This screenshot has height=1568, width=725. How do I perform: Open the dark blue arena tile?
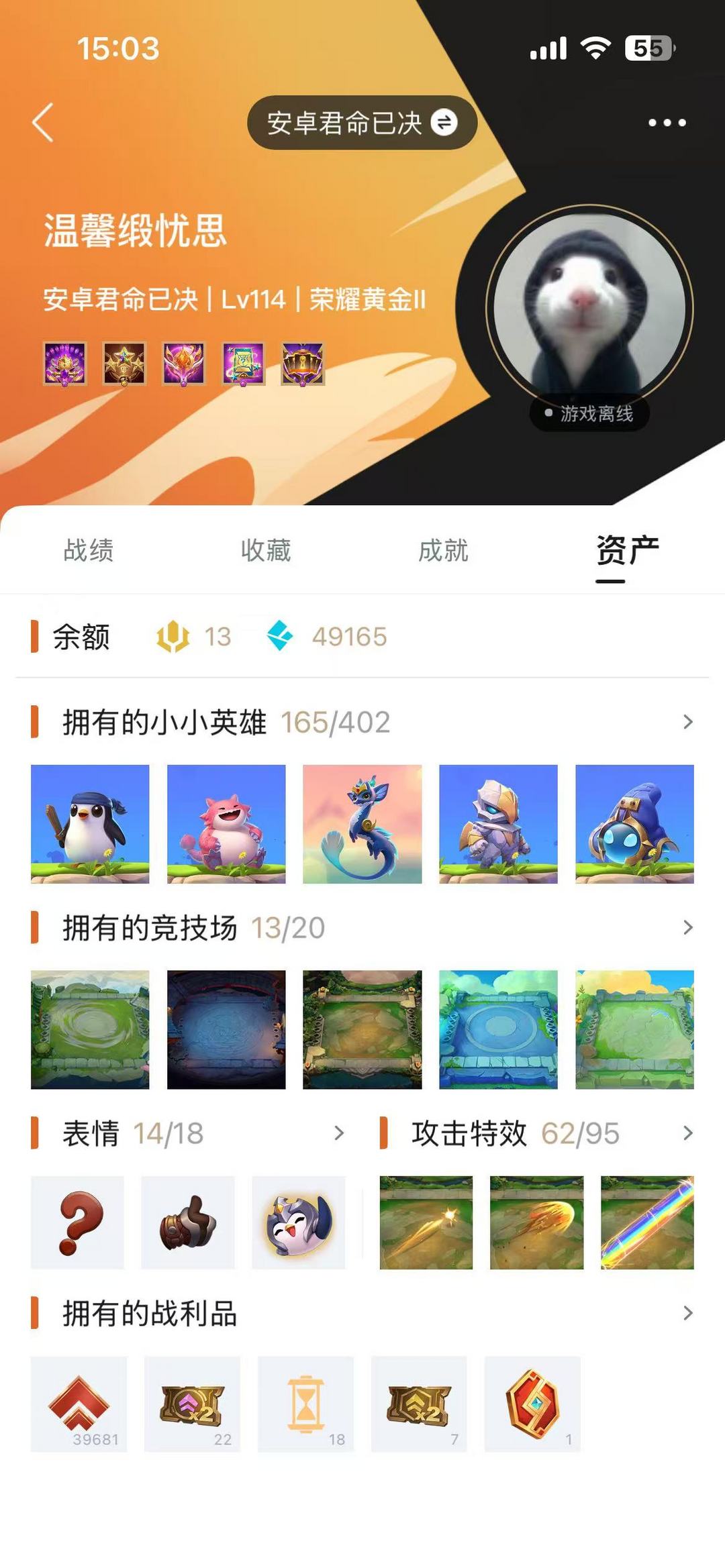click(226, 1029)
